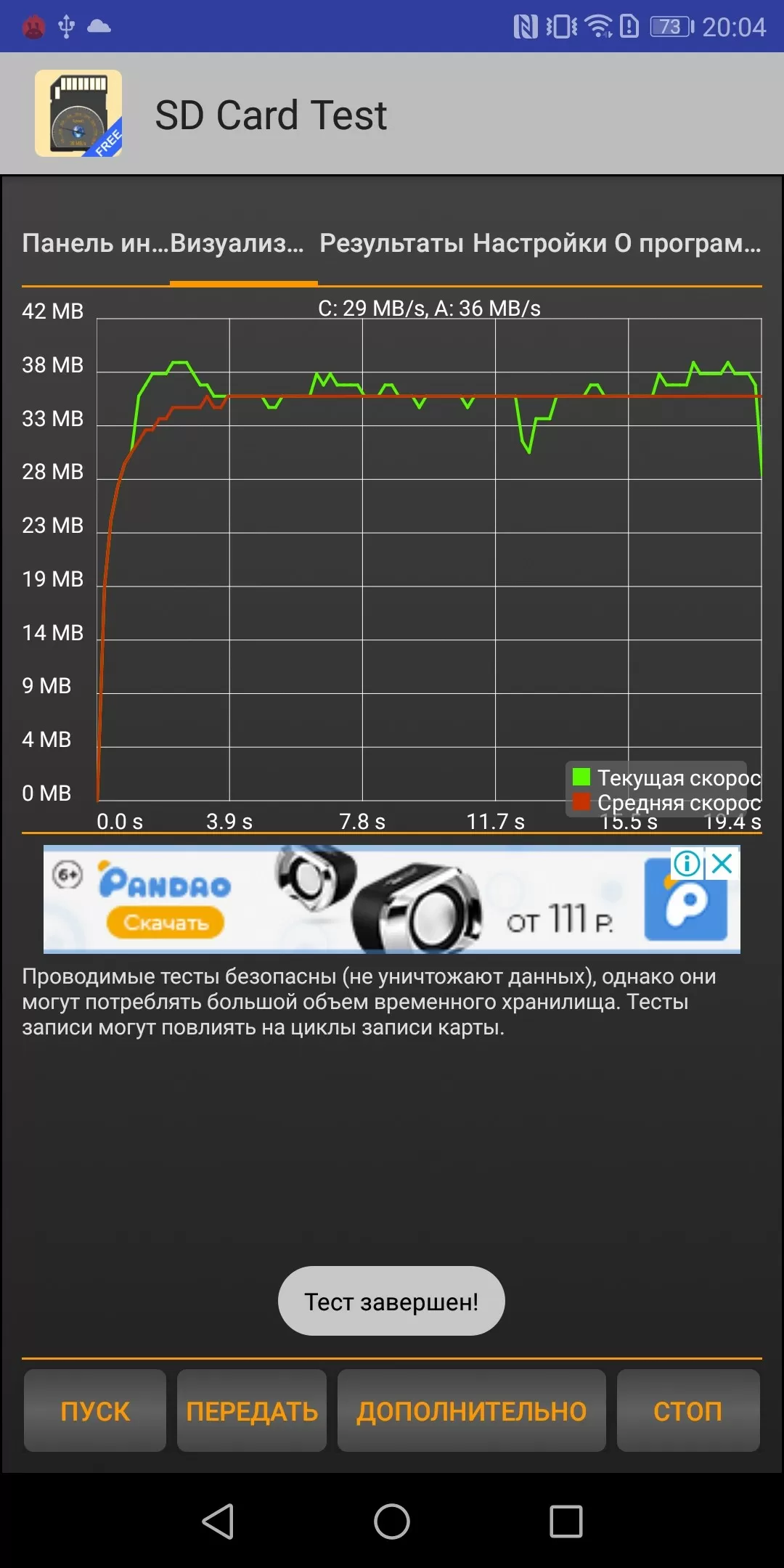
Task: Open the ad info icon
Action: click(x=687, y=864)
